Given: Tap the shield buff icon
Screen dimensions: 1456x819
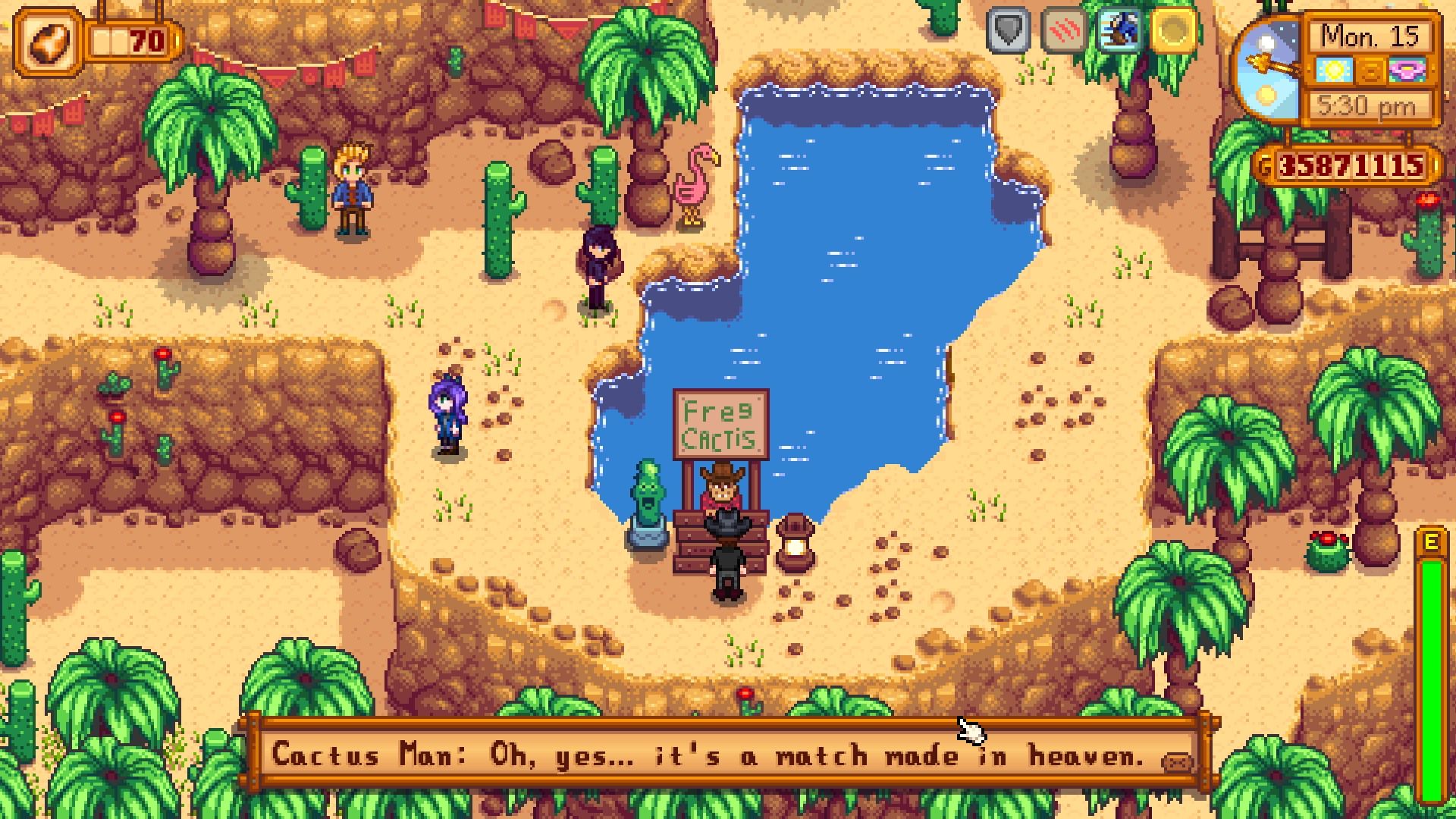Looking at the screenshot, I should pos(1009,31).
